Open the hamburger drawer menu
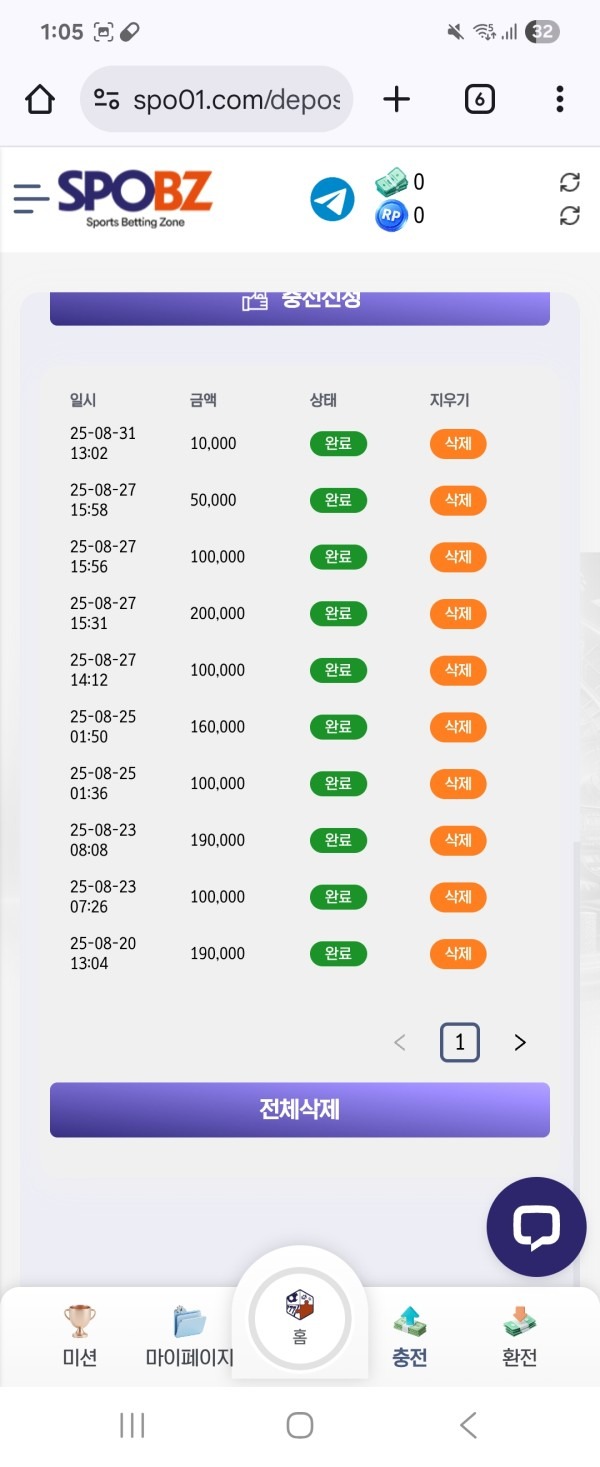Viewport: 600px width, 1467px height. coord(31,198)
